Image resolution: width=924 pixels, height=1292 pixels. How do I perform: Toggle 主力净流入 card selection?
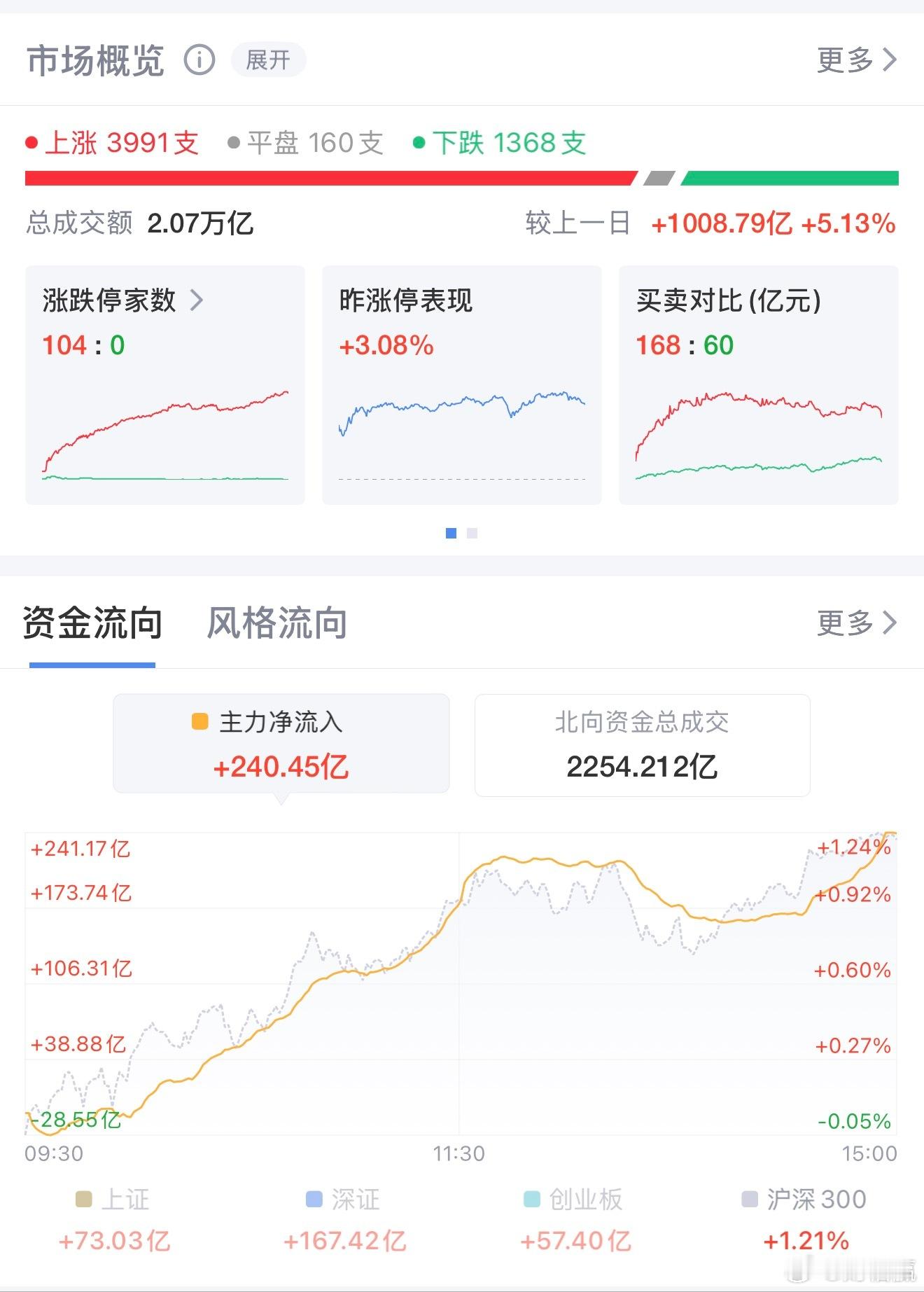(281, 744)
